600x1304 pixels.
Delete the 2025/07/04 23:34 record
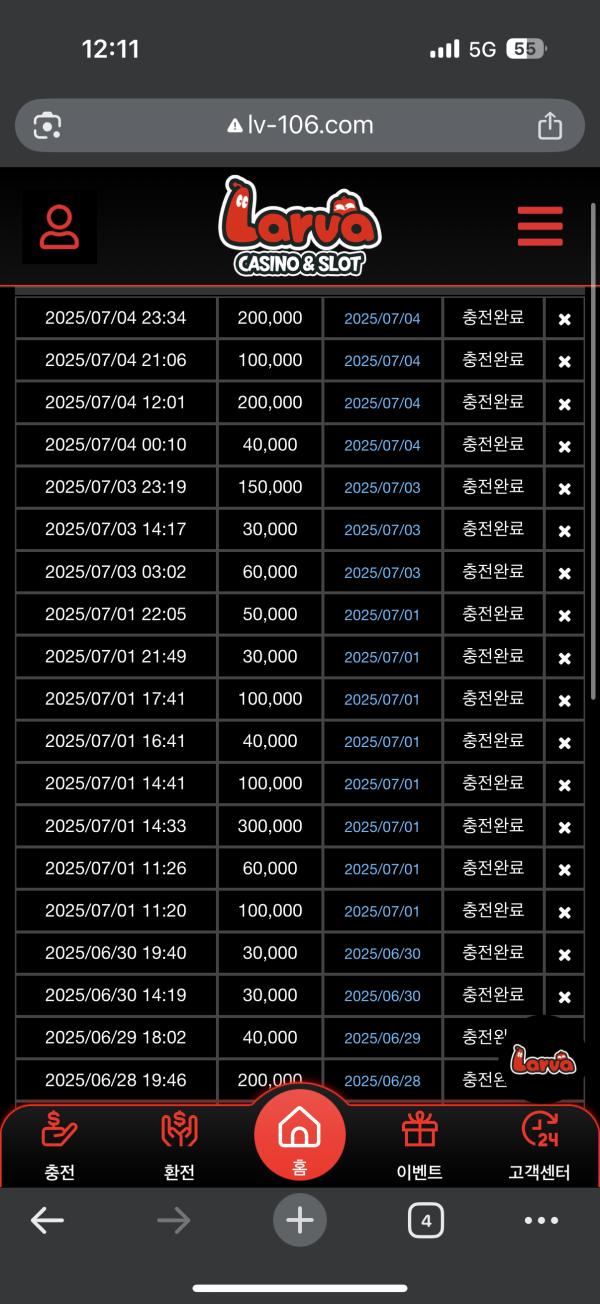pos(564,319)
